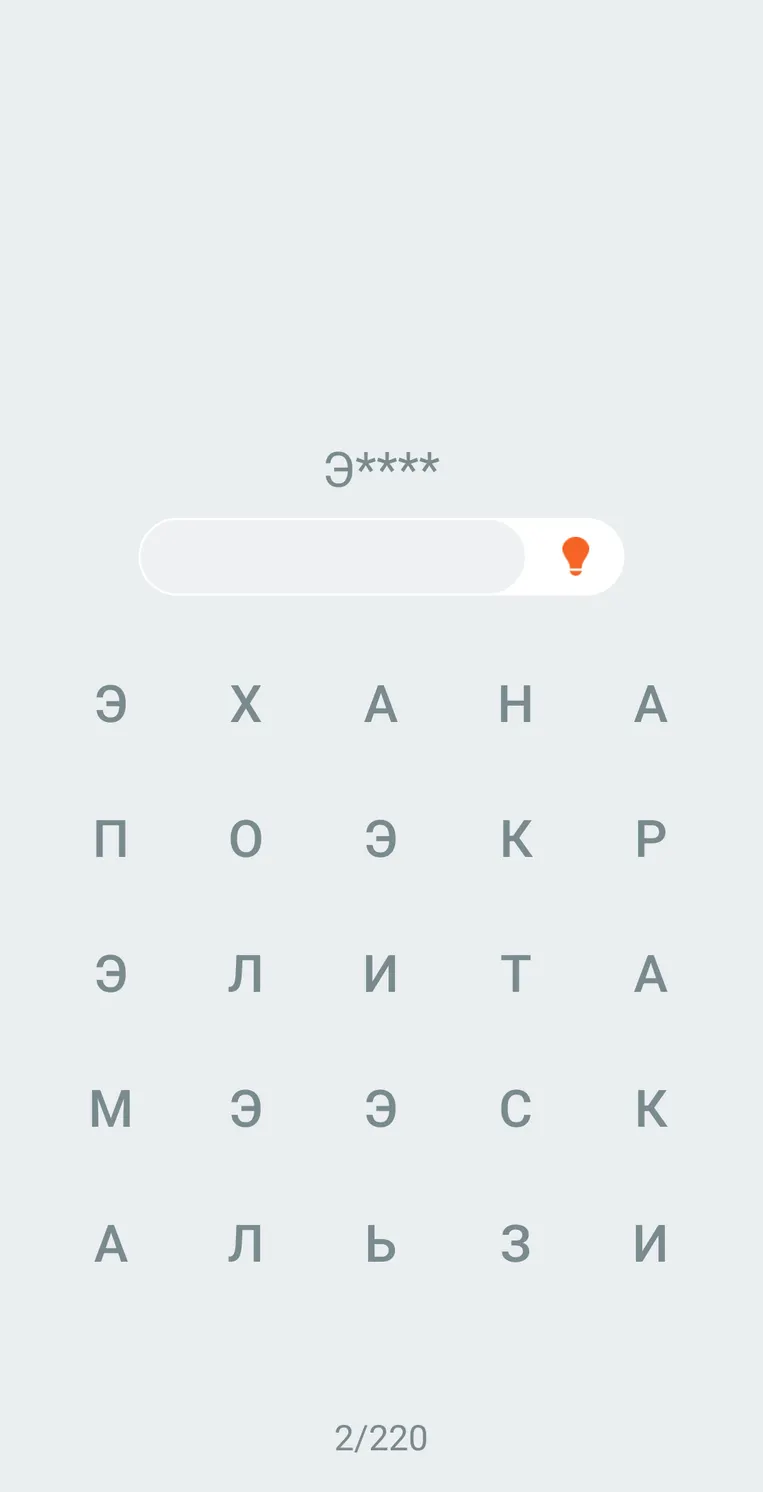The height and width of the screenshot is (1492, 763).
Task: Tap the orange lightbulb hint icon
Action: [575, 556]
